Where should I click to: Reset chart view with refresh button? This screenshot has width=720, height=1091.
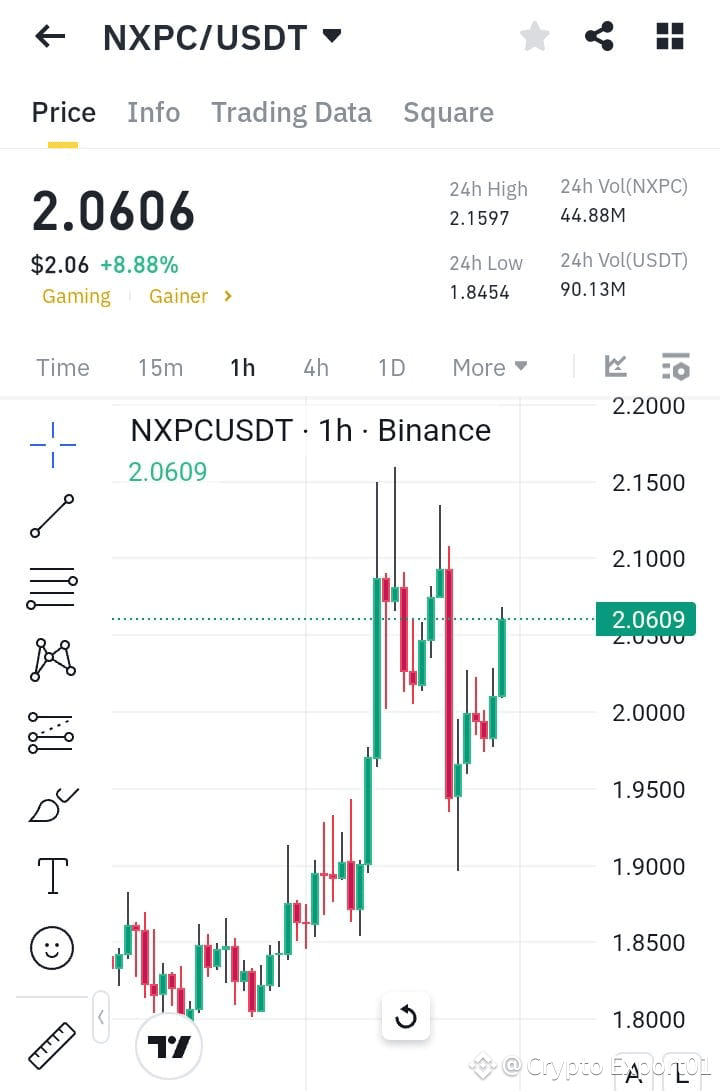406,1016
